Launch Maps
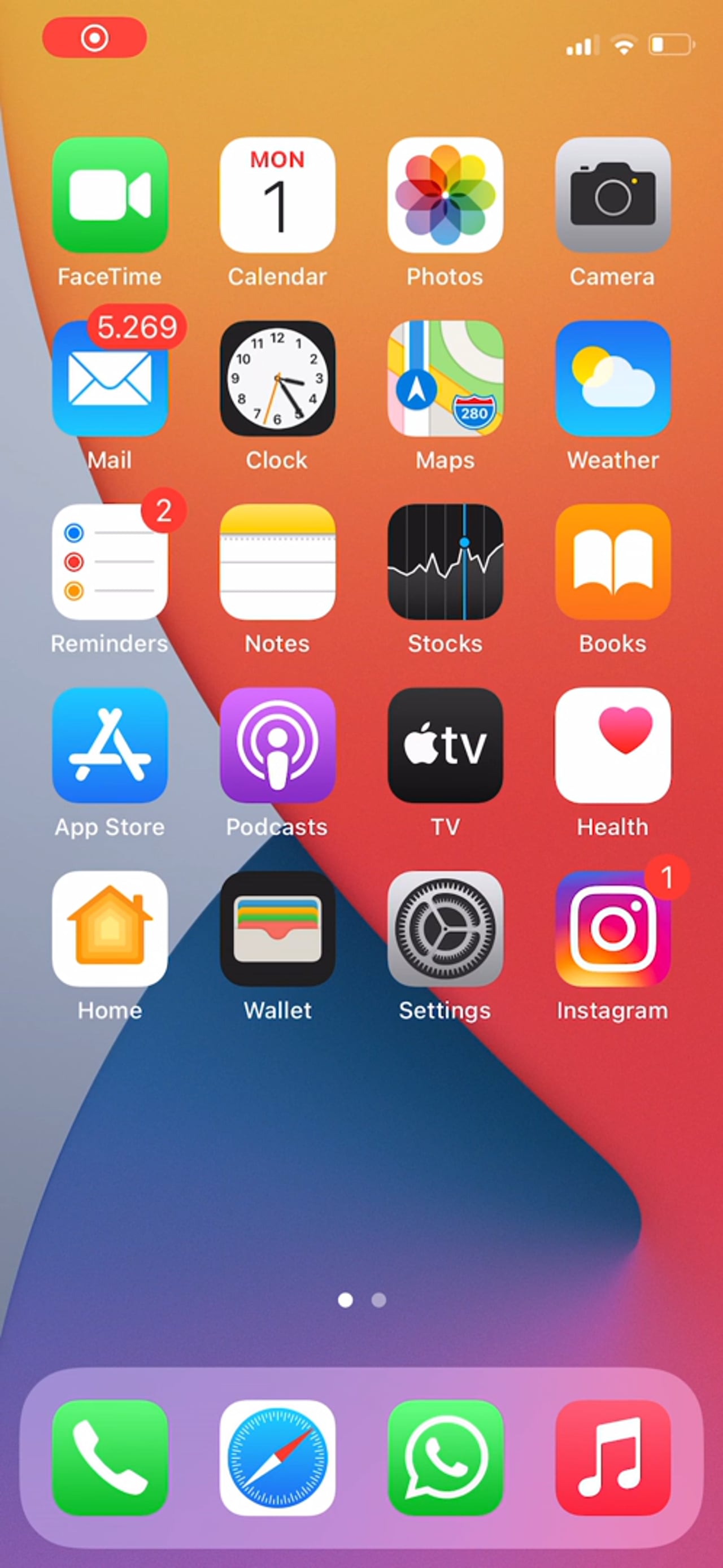 (x=445, y=378)
